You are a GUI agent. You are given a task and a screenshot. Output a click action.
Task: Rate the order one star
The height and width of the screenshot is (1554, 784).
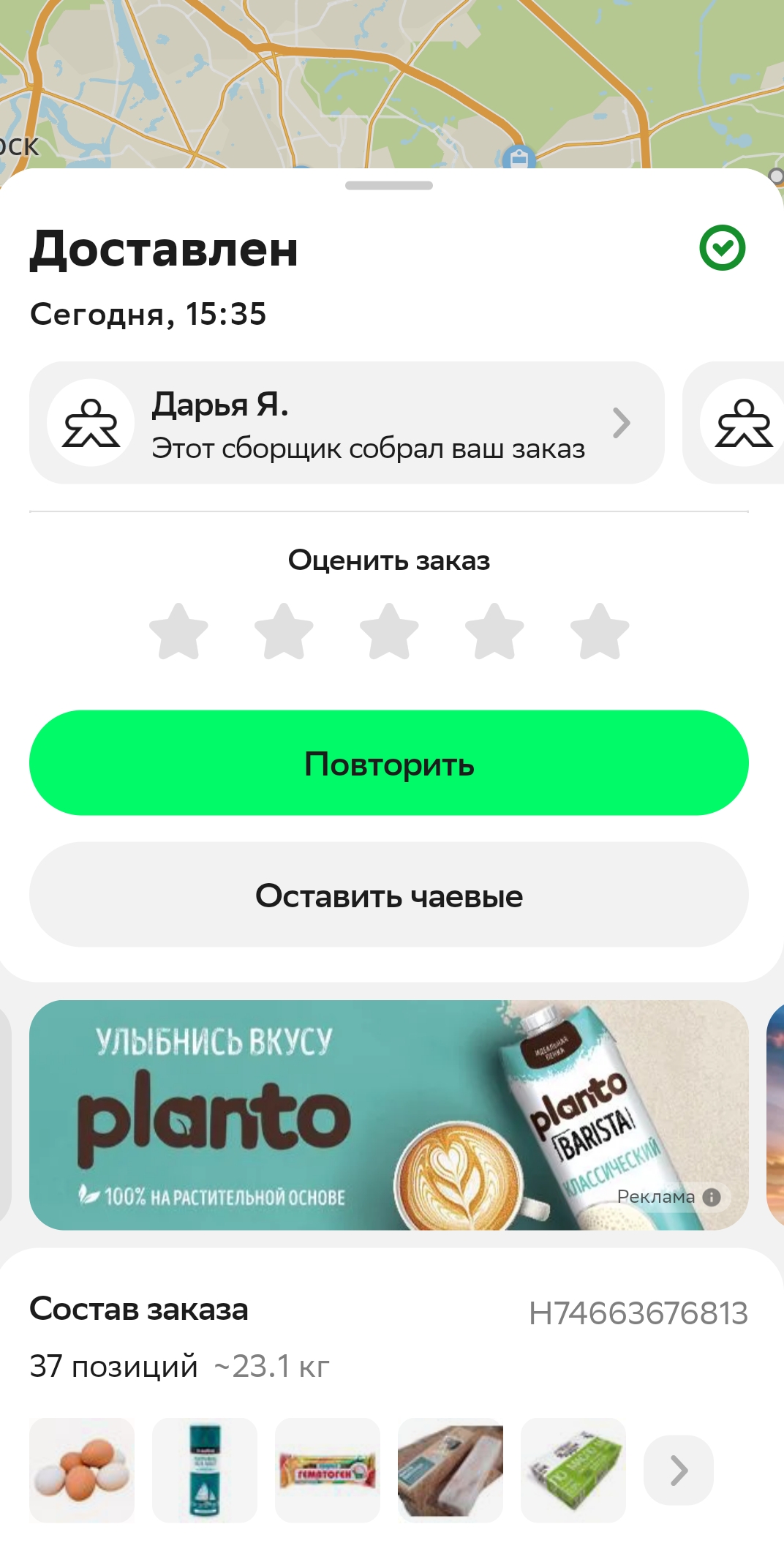(178, 631)
